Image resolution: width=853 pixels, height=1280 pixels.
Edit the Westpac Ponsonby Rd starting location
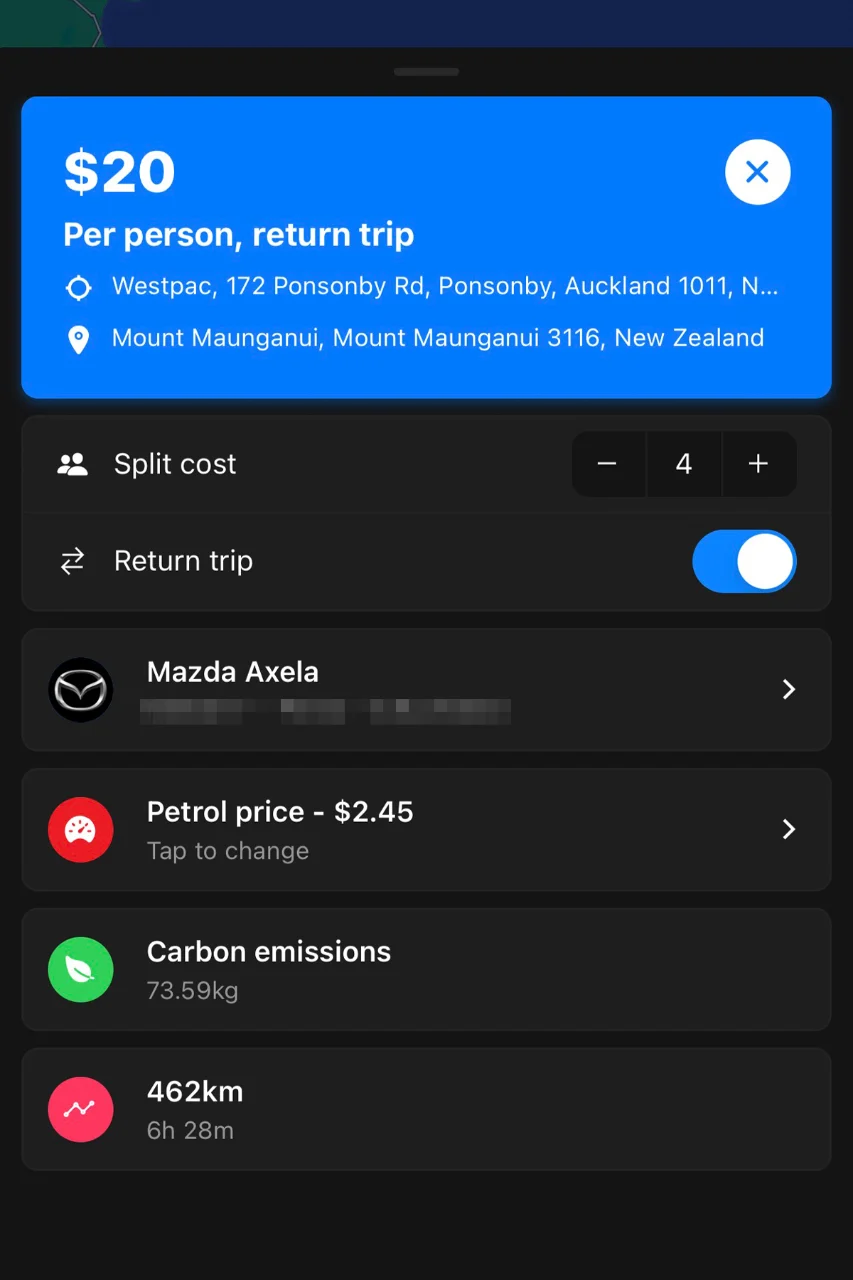tap(444, 287)
